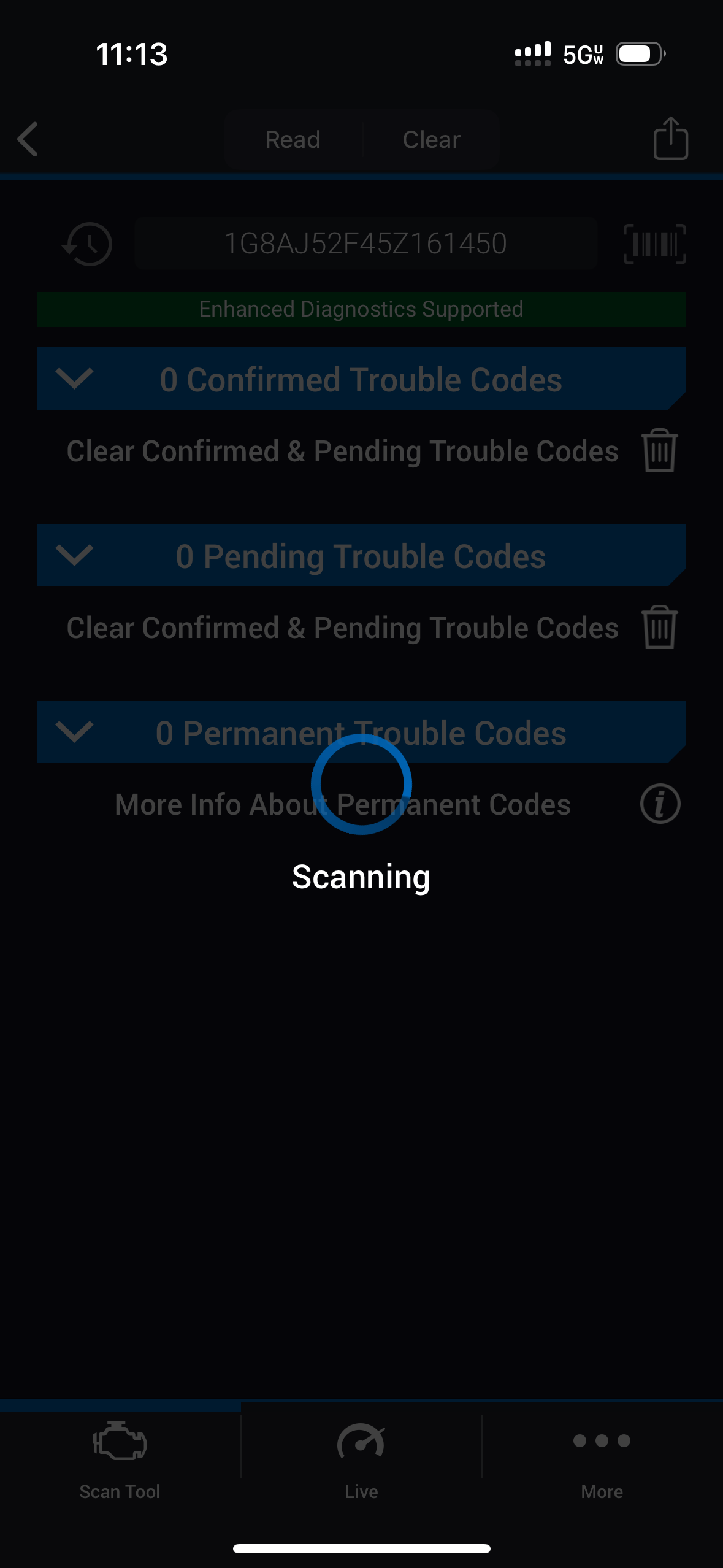723x1568 pixels.
Task: Select the Clear segment
Action: tap(431, 140)
